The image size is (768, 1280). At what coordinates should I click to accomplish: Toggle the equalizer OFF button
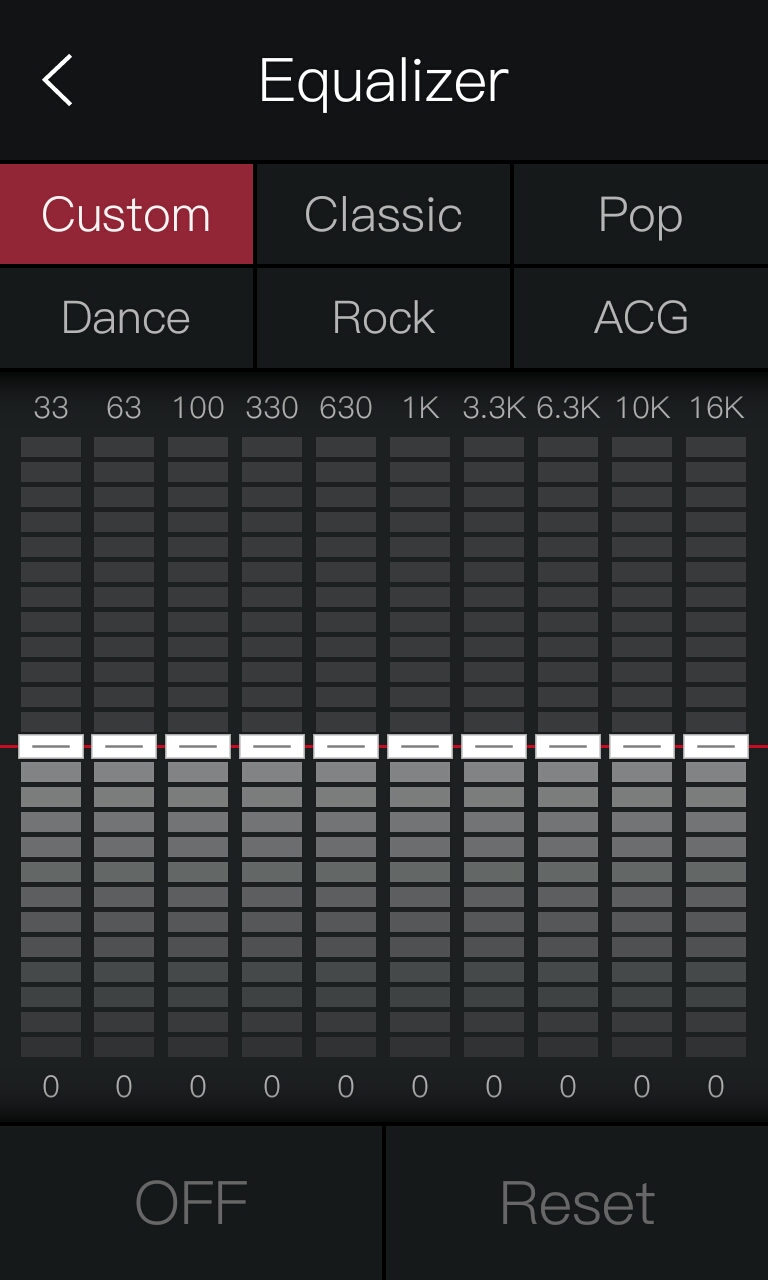point(191,1202)
